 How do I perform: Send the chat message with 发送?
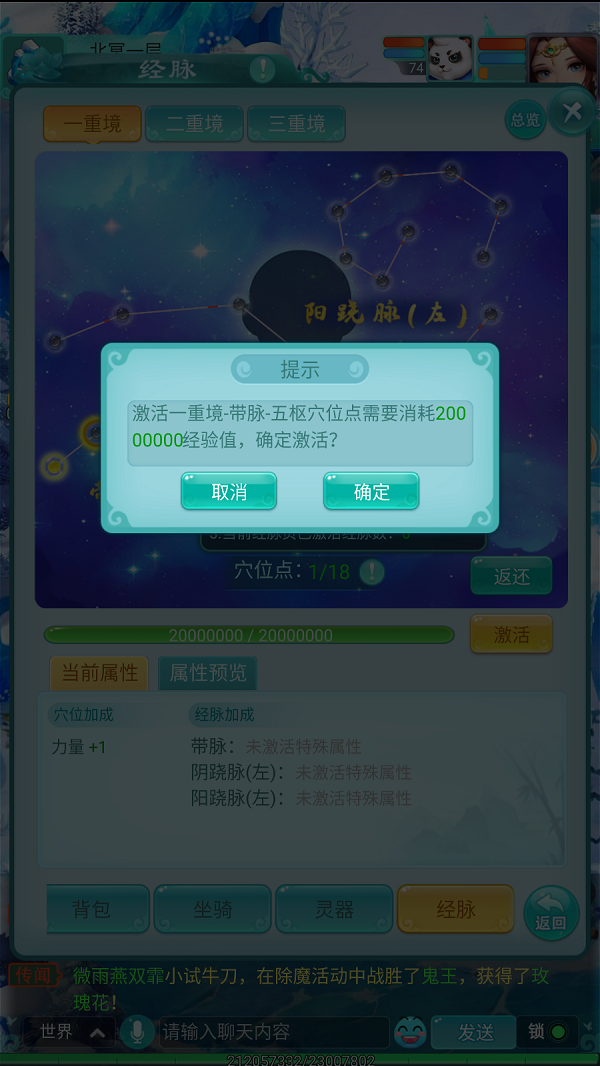pos(474,1031)
